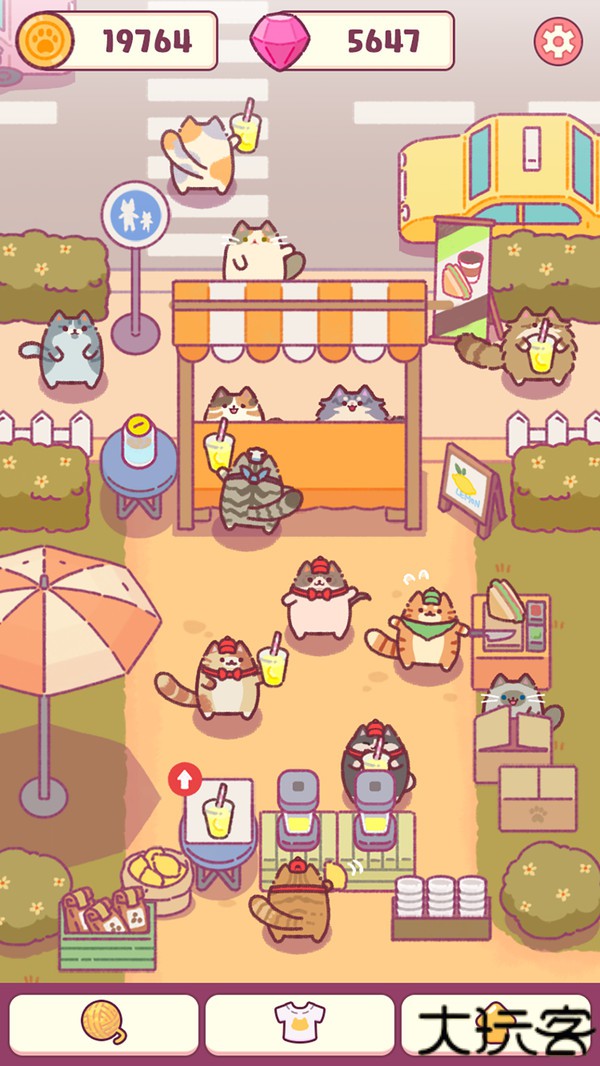Open the yarn ball menu

click(x=104, y=1024)
